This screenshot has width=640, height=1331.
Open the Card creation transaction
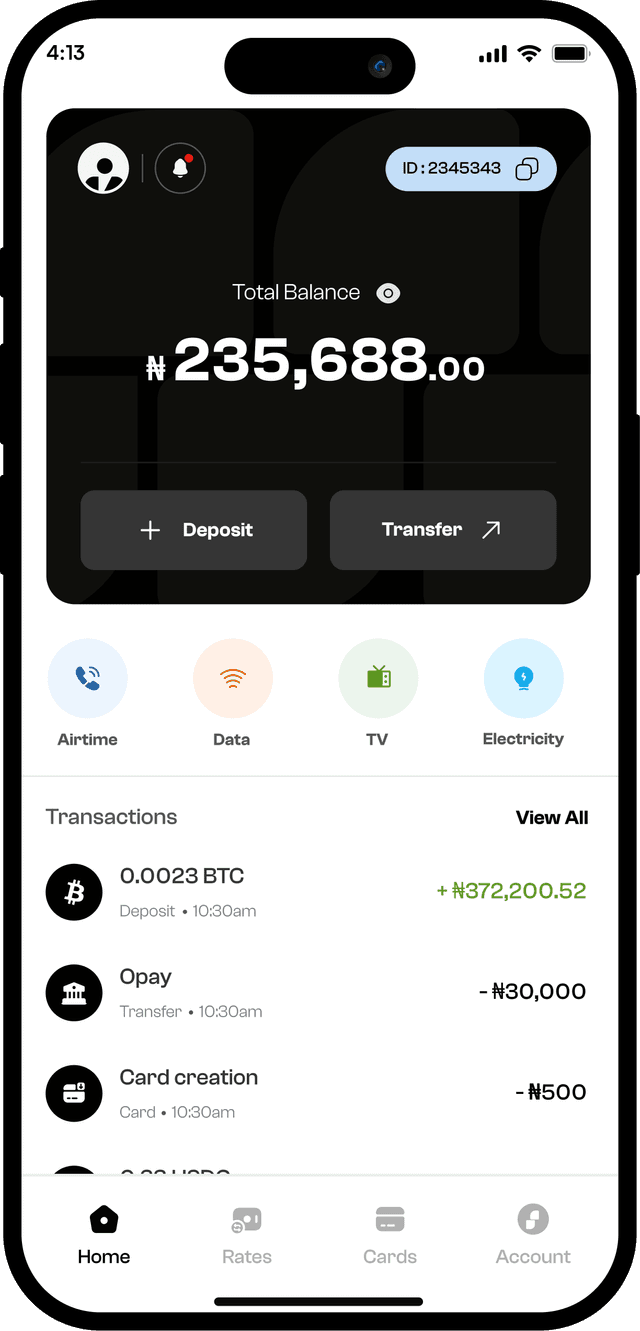[316, 1093]
